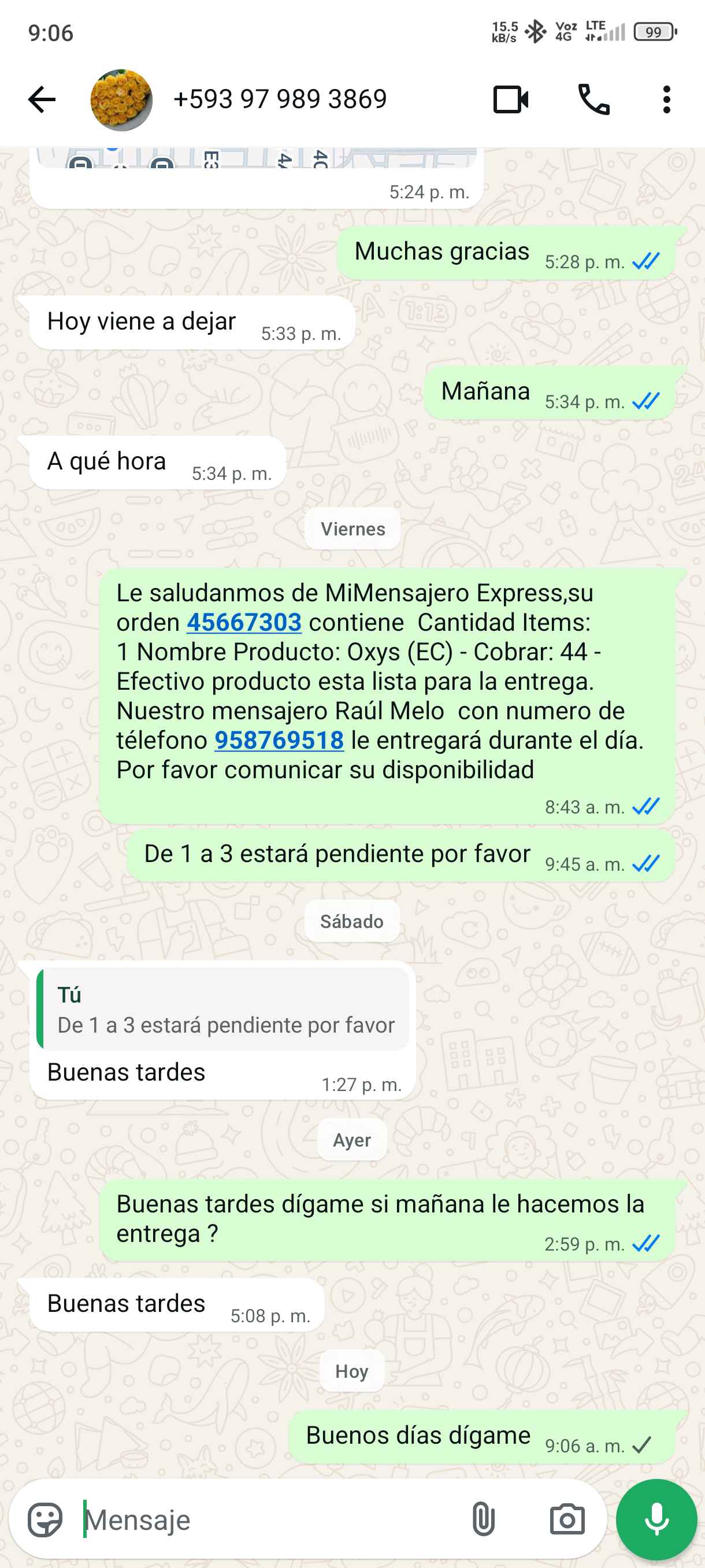Go back to the chat list
705x1568 pixels.
(42, 99)
